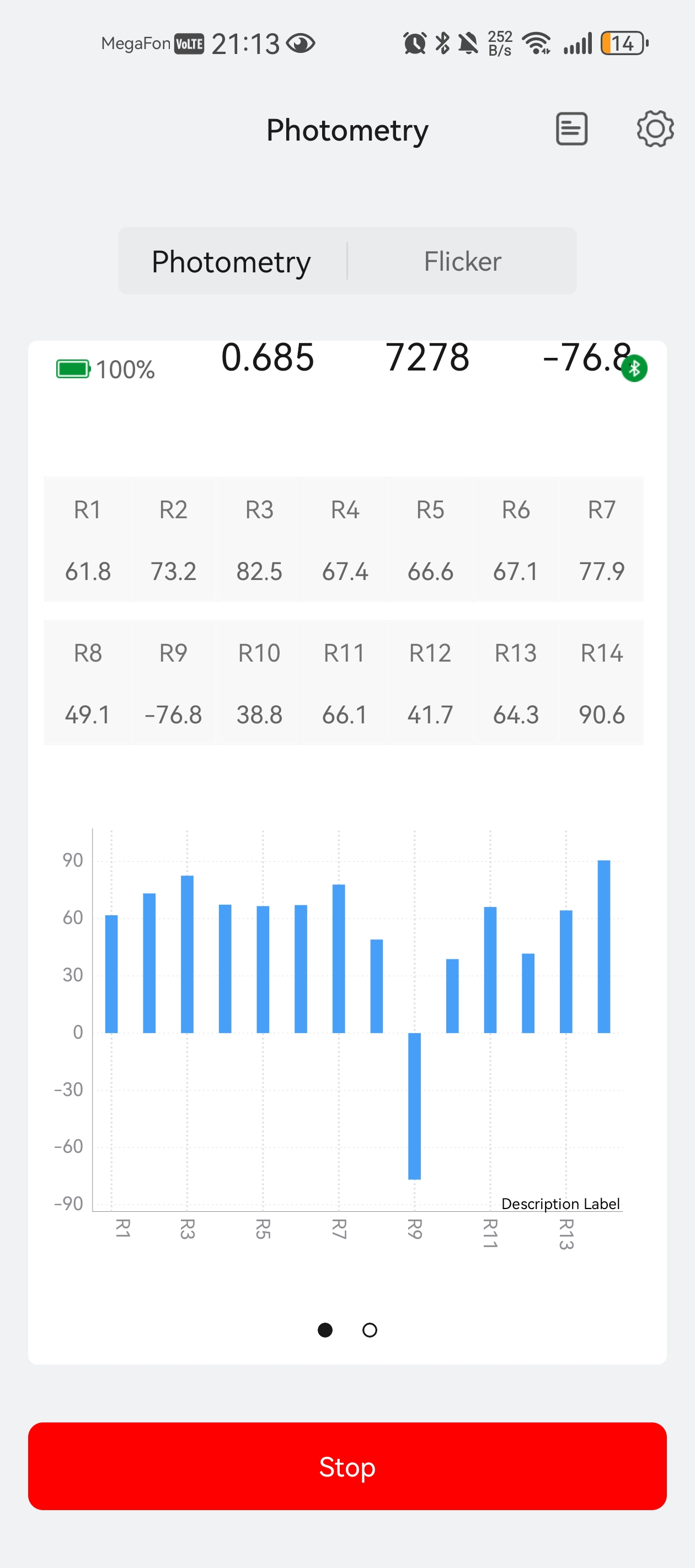Open the records list icon

point(571,129)
